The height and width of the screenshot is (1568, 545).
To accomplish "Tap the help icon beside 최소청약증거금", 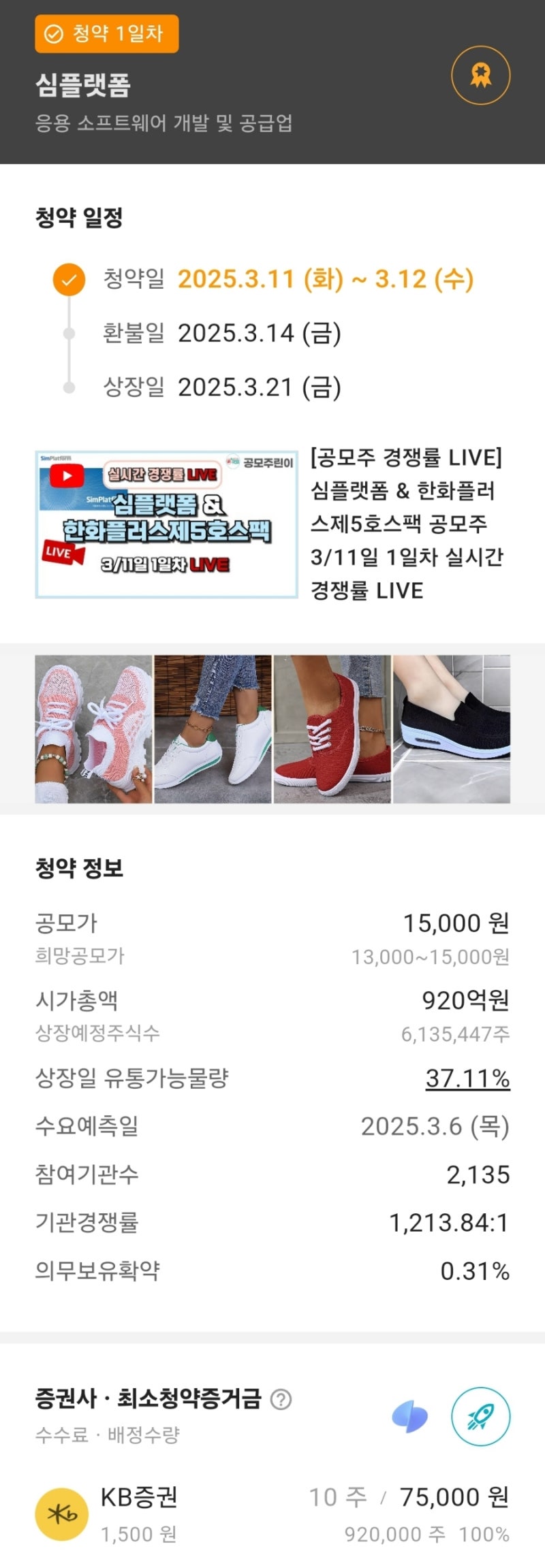I will [x=281, y=1399].
